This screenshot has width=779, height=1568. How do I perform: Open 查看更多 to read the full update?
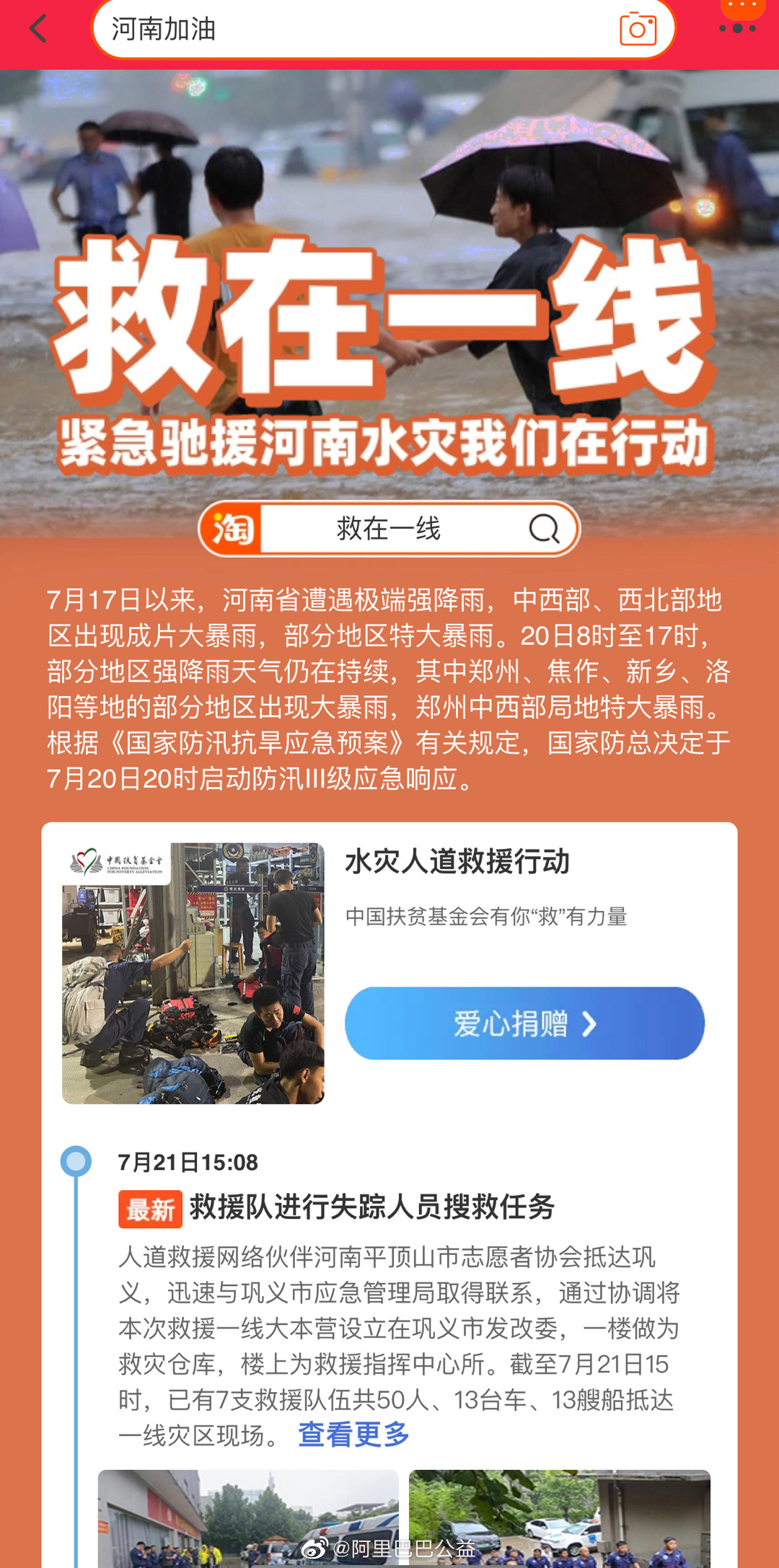pyautogui.click(x=353, y=1435)
